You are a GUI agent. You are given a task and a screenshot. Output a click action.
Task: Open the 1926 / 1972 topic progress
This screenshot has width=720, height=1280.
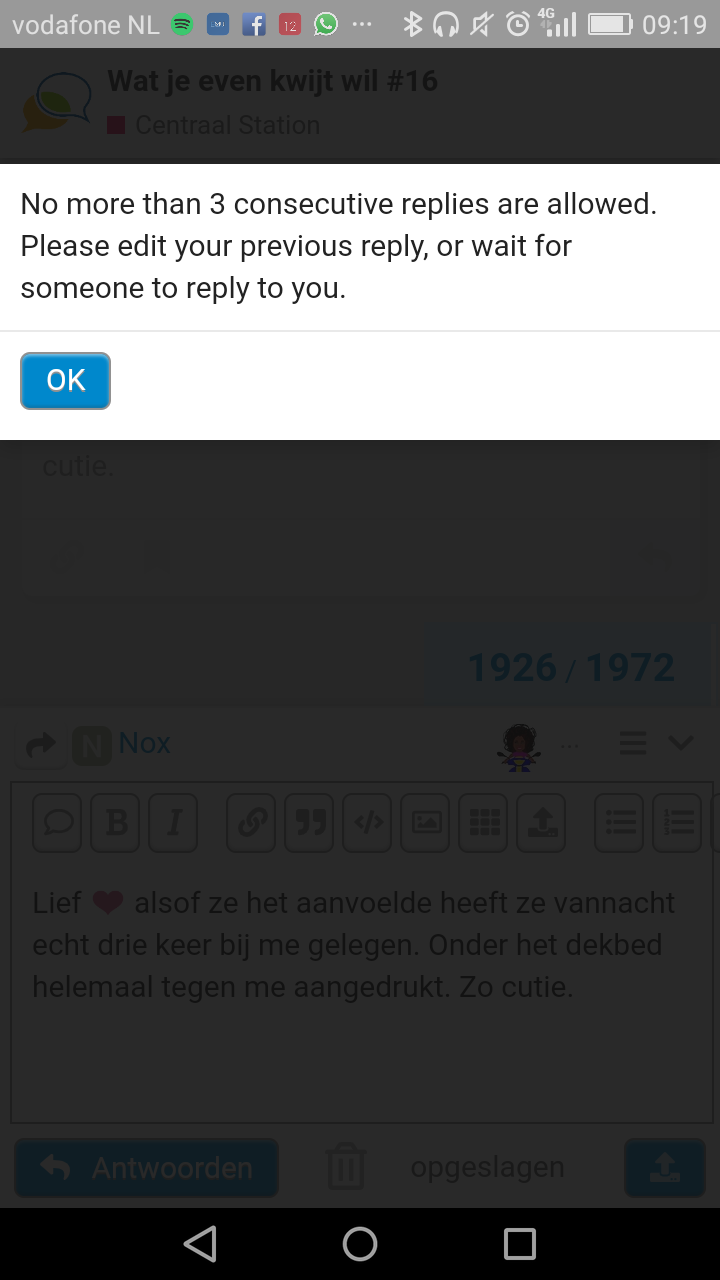click(570, 667)
